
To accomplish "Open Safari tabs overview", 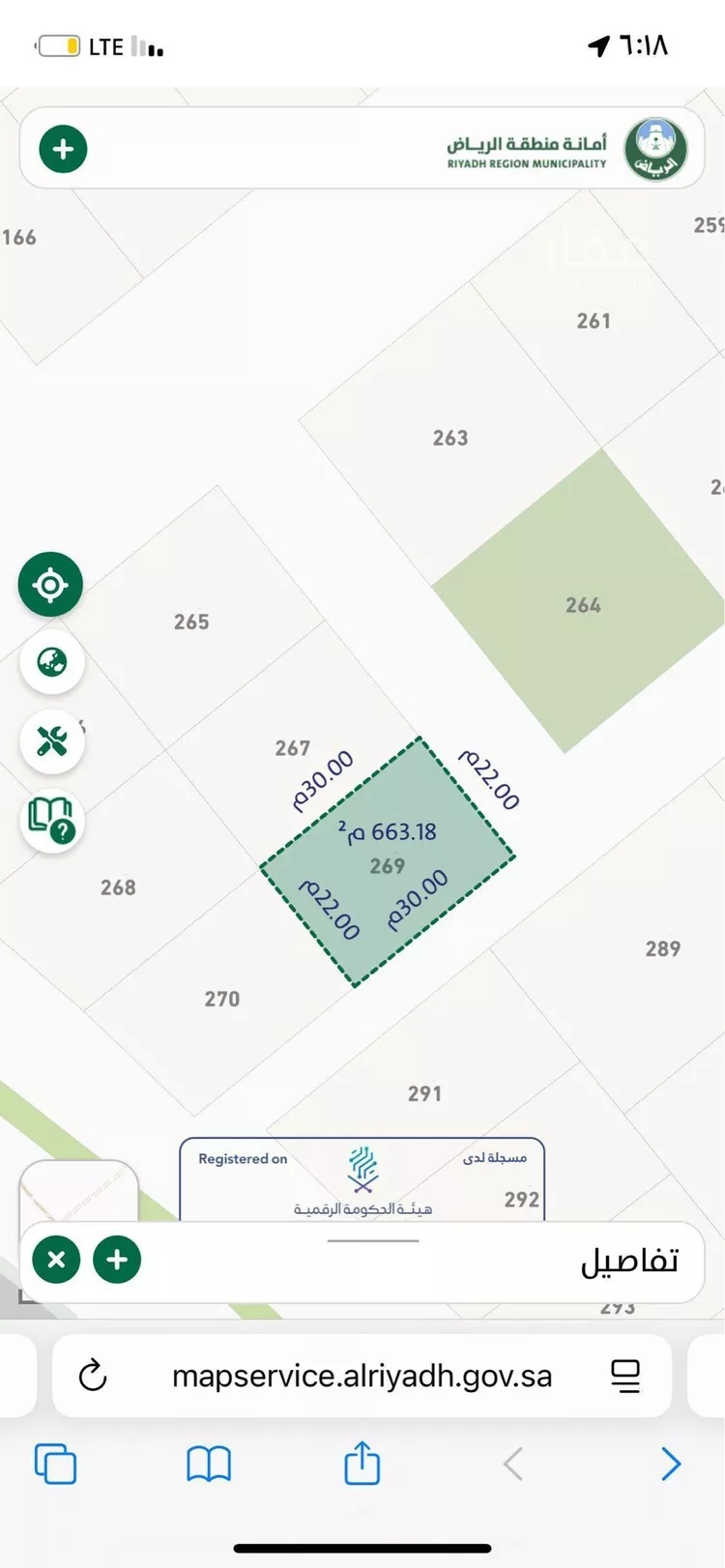I will pos(55,1464).
